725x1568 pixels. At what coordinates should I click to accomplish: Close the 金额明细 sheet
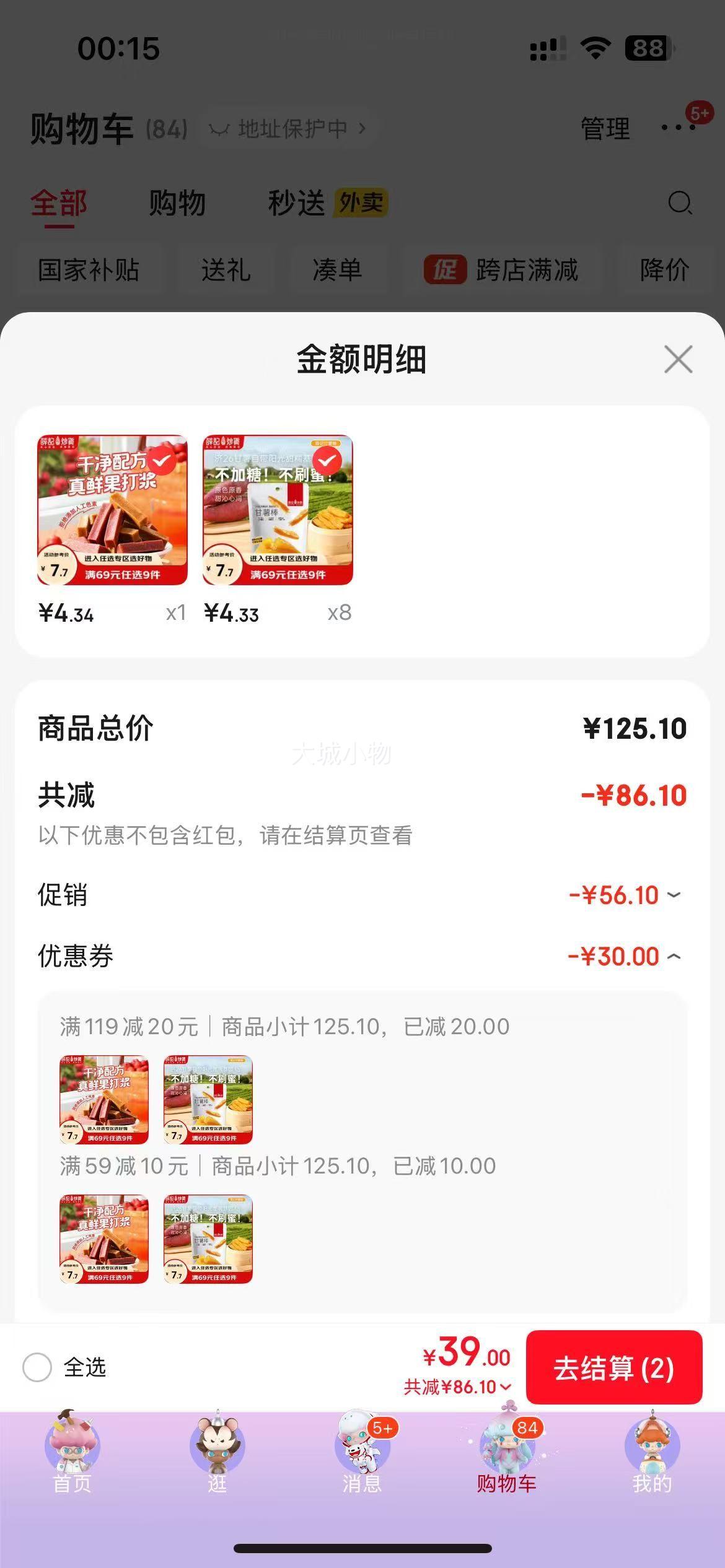[678, 359]
